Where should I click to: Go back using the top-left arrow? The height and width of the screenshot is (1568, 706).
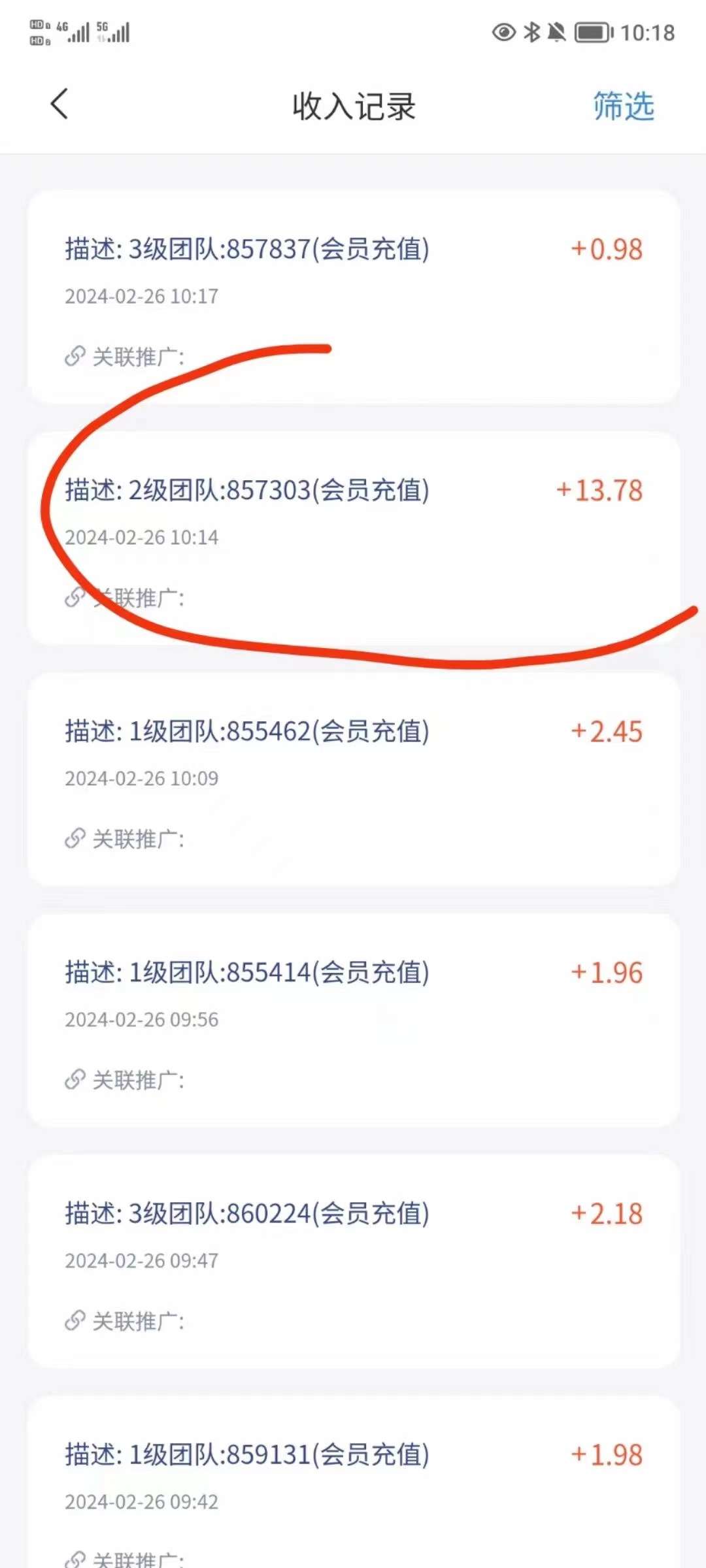59,105
